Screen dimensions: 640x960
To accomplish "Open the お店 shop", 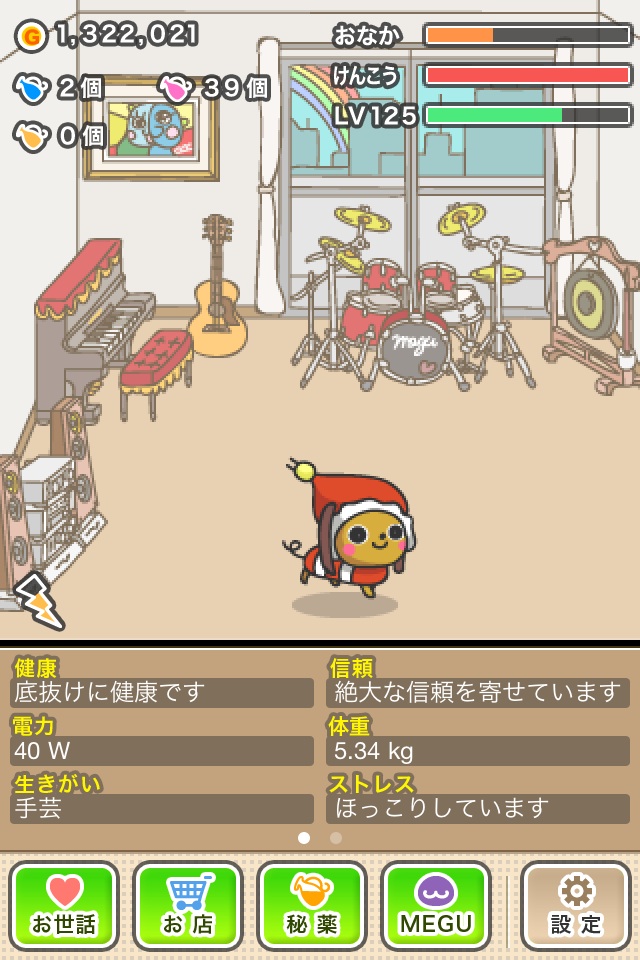I will click(188, 906).
